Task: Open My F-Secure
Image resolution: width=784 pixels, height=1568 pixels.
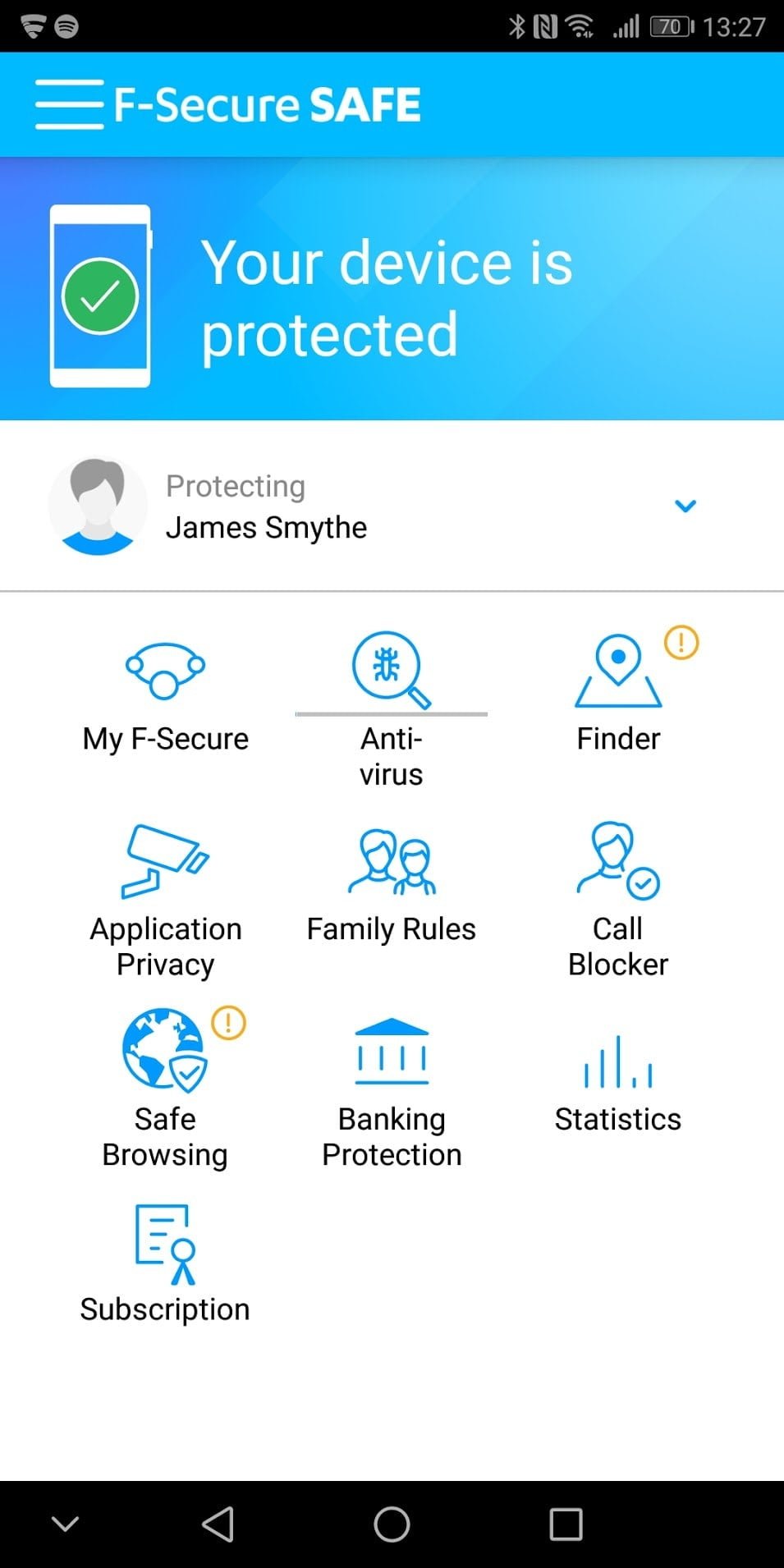Action: 165,698
